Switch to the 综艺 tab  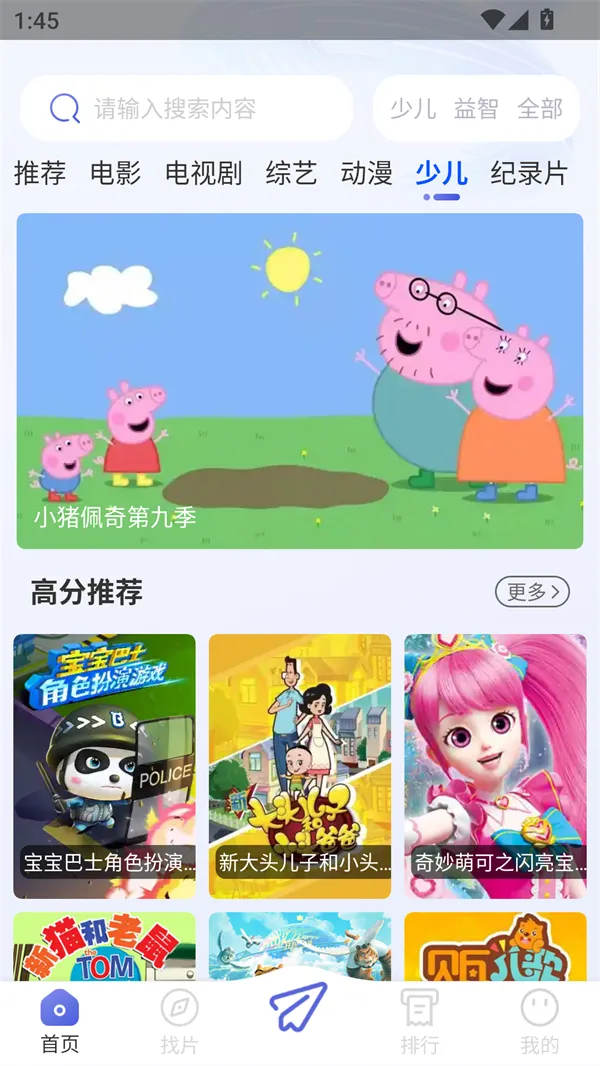[291, 173]
